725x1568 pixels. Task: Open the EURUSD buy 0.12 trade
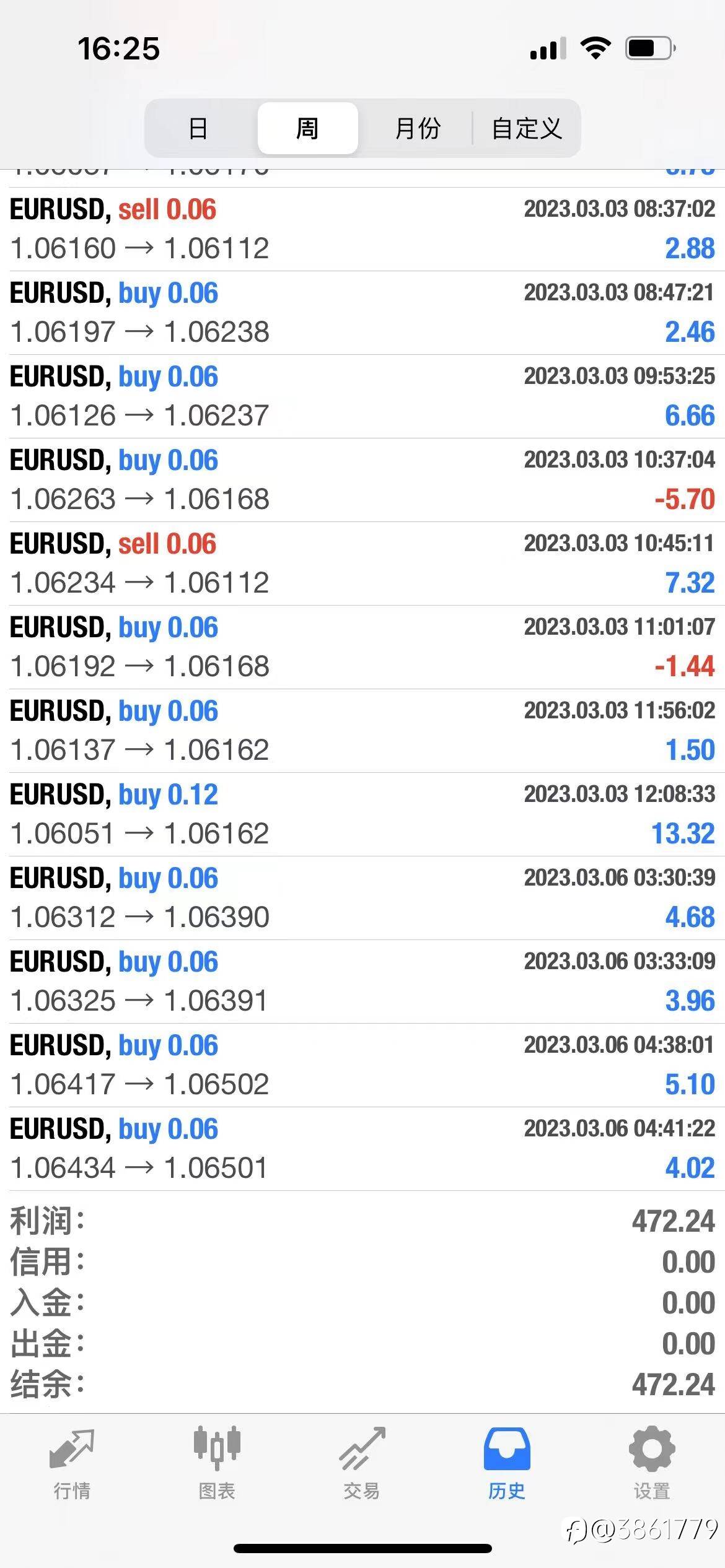point(362,814)
